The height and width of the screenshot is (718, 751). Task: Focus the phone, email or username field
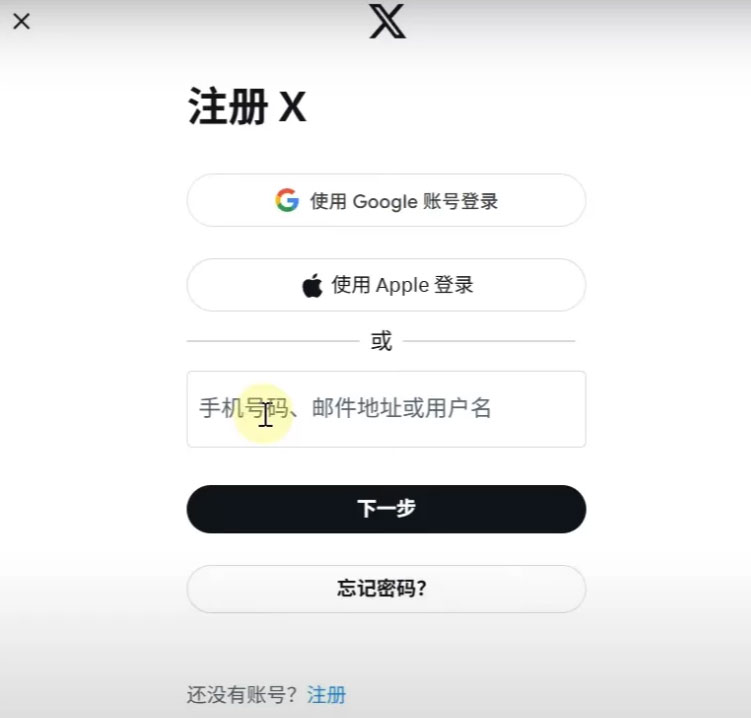pos(386,409)
